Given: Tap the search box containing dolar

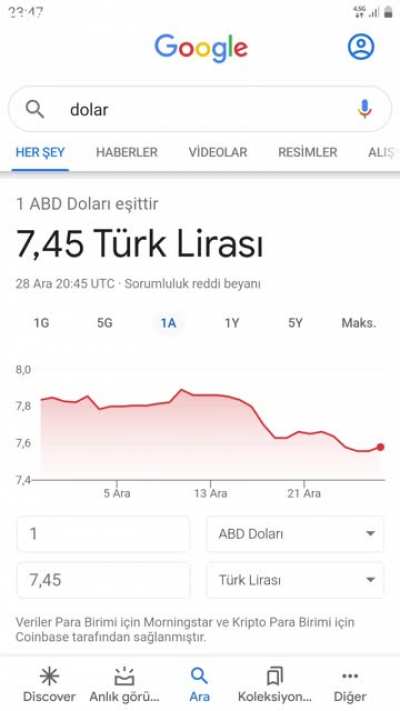Looking at the screenshot, I should point(200,109).
